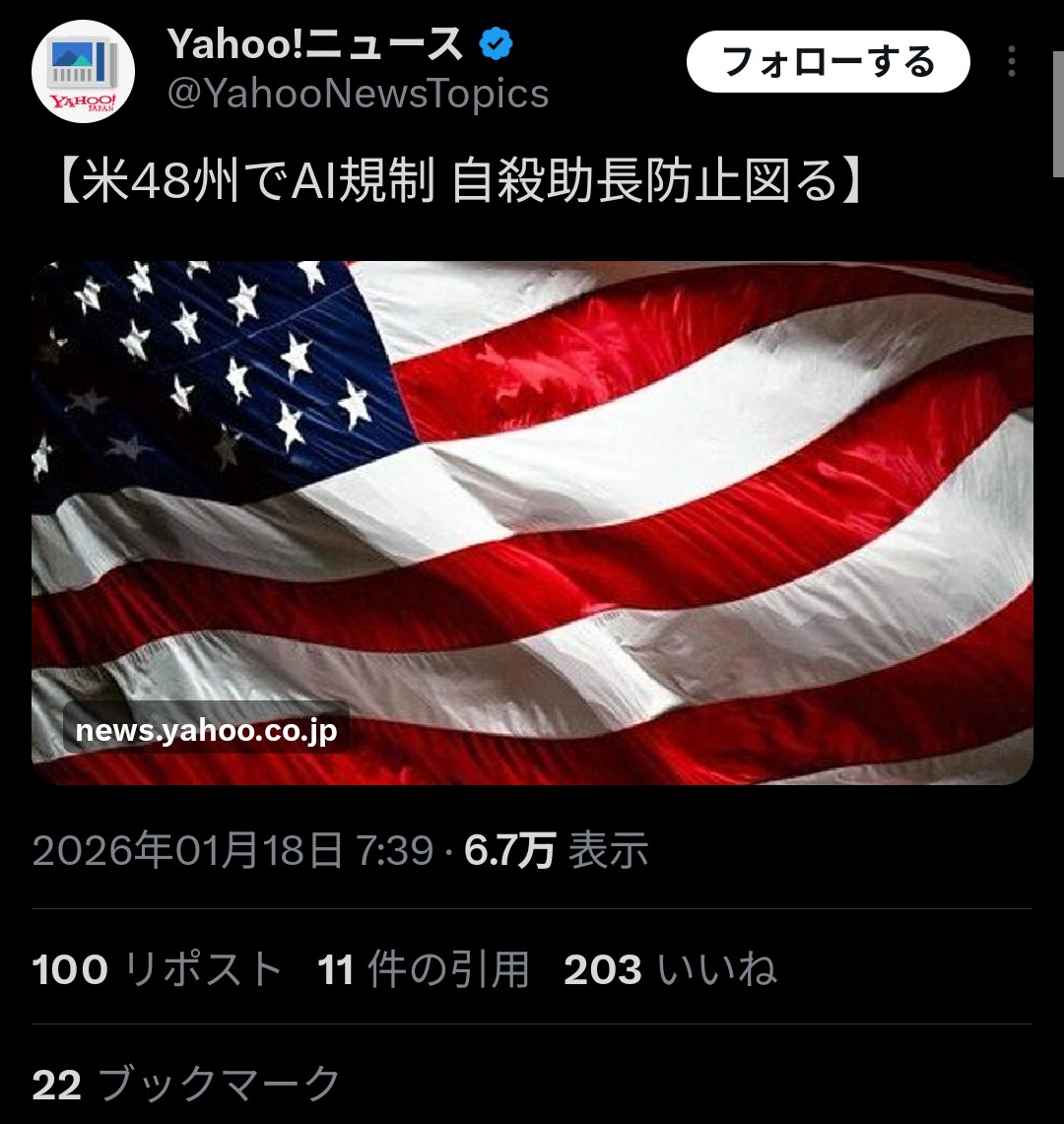Tap the フォローする button
This screenshot has width=1064, height=1124.
tap(828, 62)
